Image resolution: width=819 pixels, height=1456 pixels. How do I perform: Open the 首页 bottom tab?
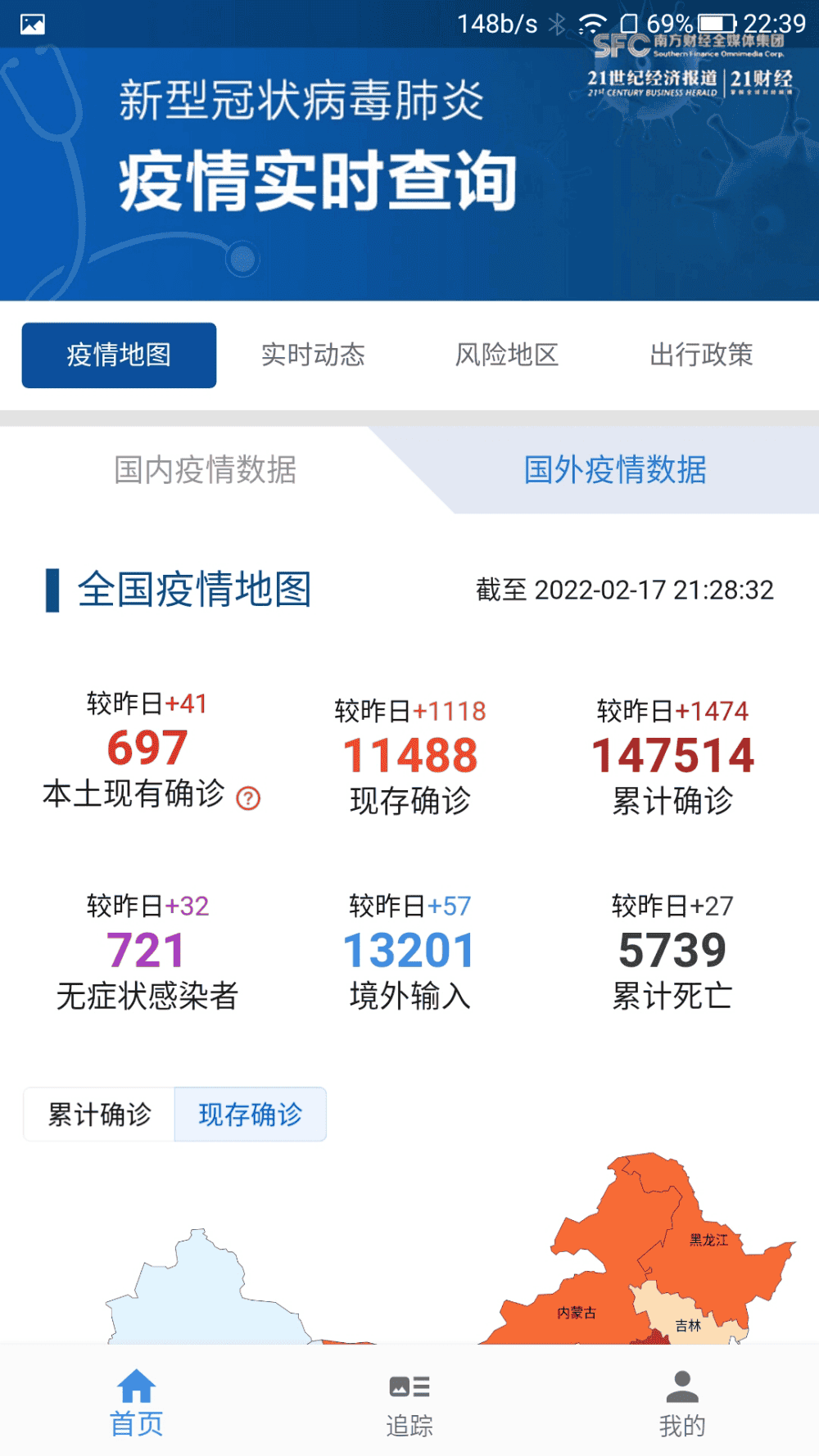click(x=136, y=1402)
